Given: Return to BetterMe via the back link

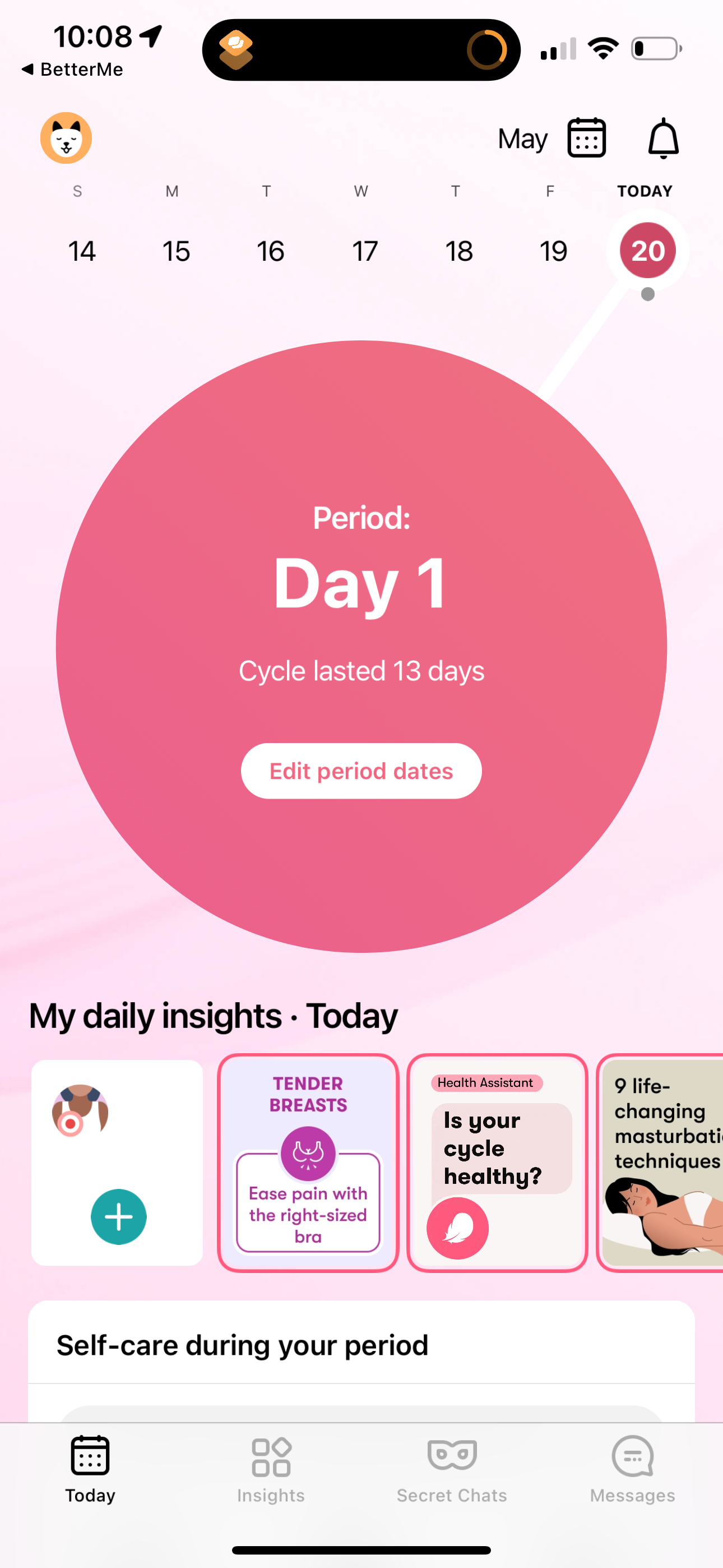Looking at the screenshot, I should (73, 69).
